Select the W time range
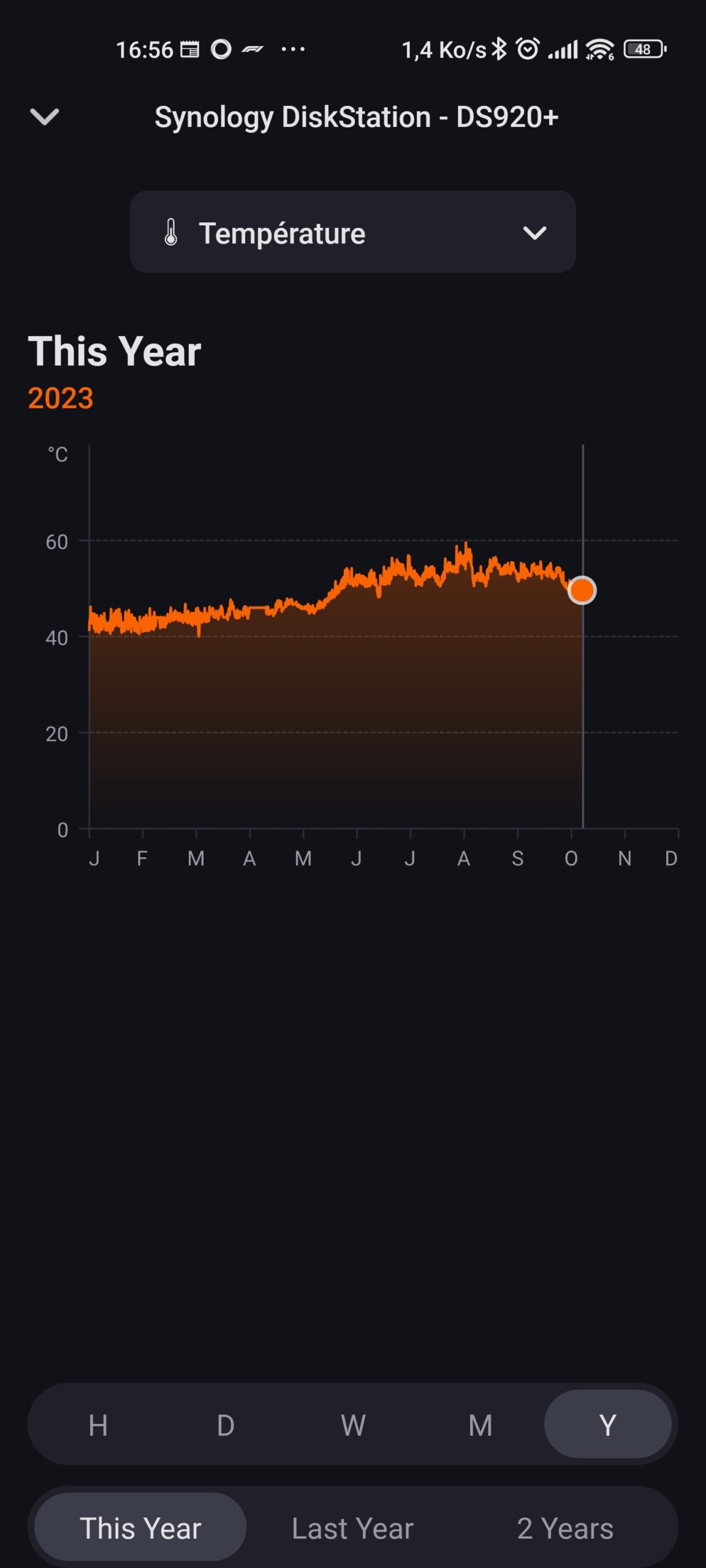Screen dimensions: 706x1568 click(353, 1425)
